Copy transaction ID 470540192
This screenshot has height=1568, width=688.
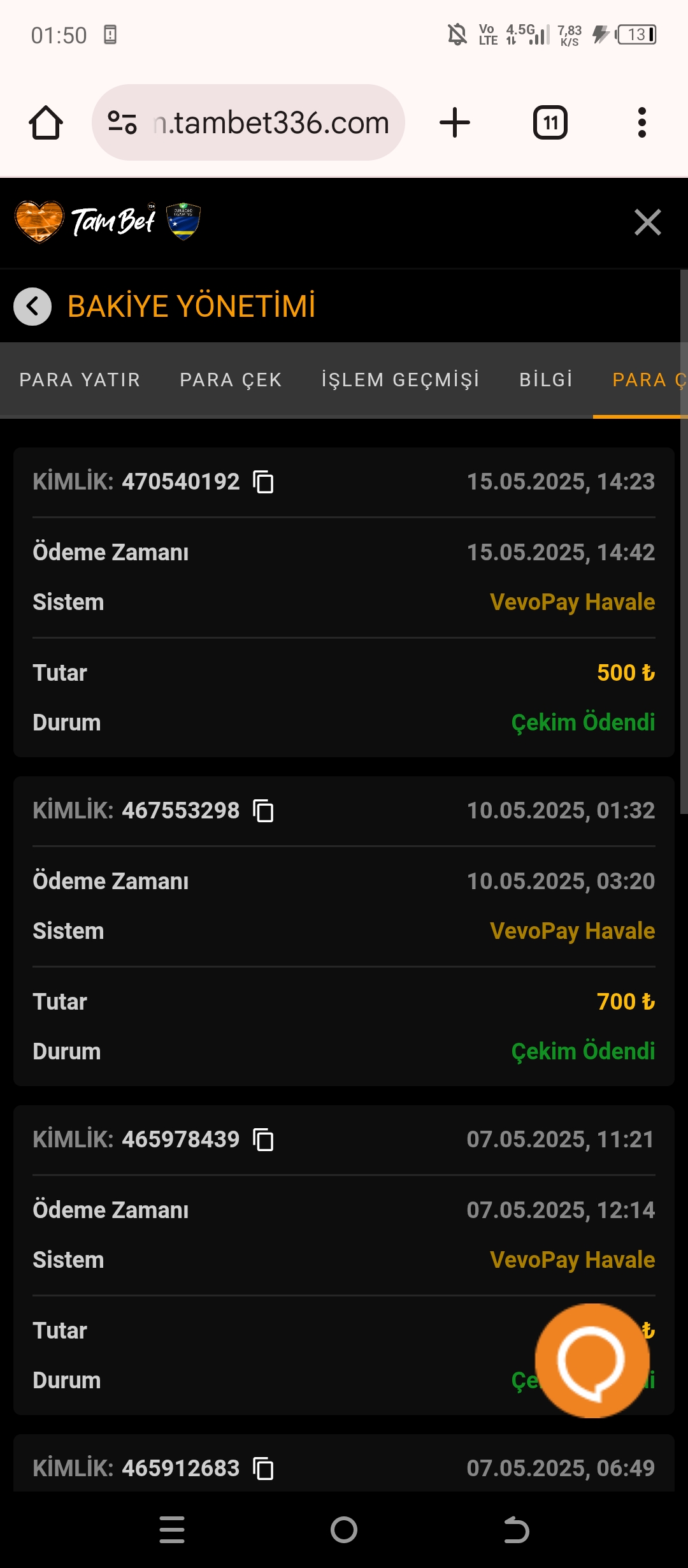[264, 482]
